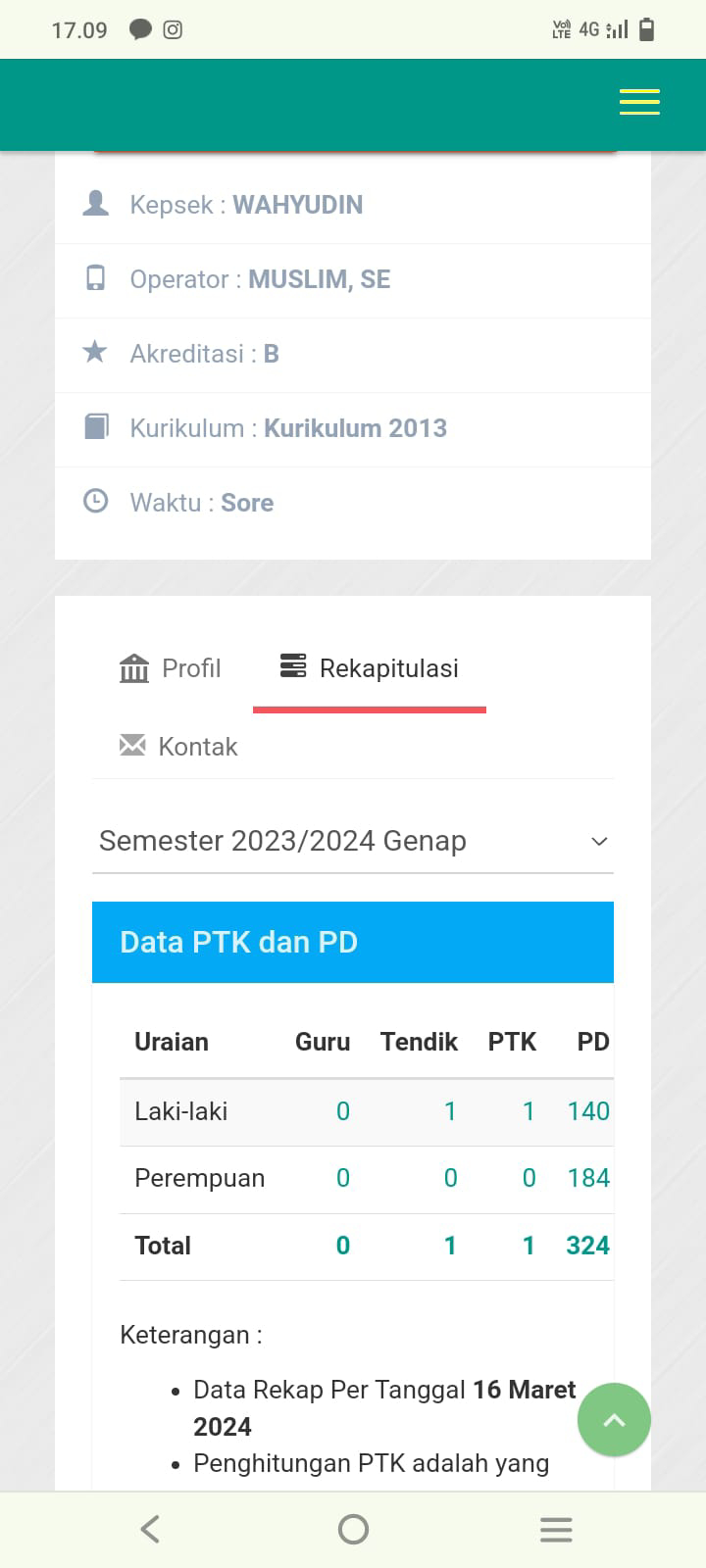
Task: Open recent apps from the navigation bar
Action: coord(556,1530)
